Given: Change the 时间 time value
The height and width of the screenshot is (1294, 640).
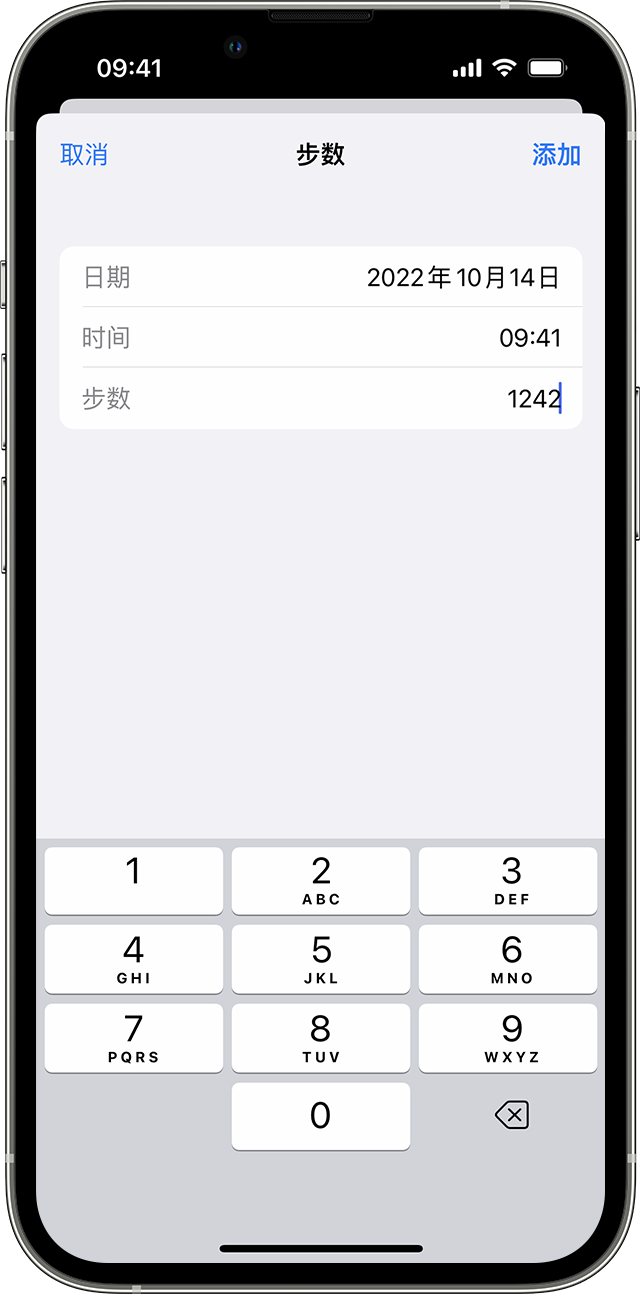Looking at the screenshot, I should coord(530,338).
